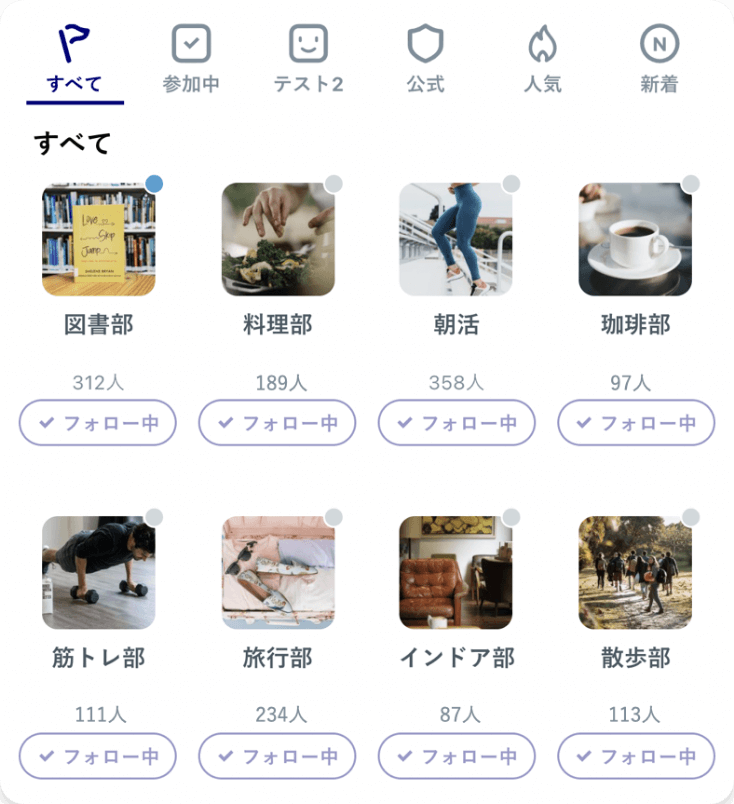Click the flame icon for 人気
The width and height of the screenshot is (734, 804).
pyautogui.click(x=544, y=42)
